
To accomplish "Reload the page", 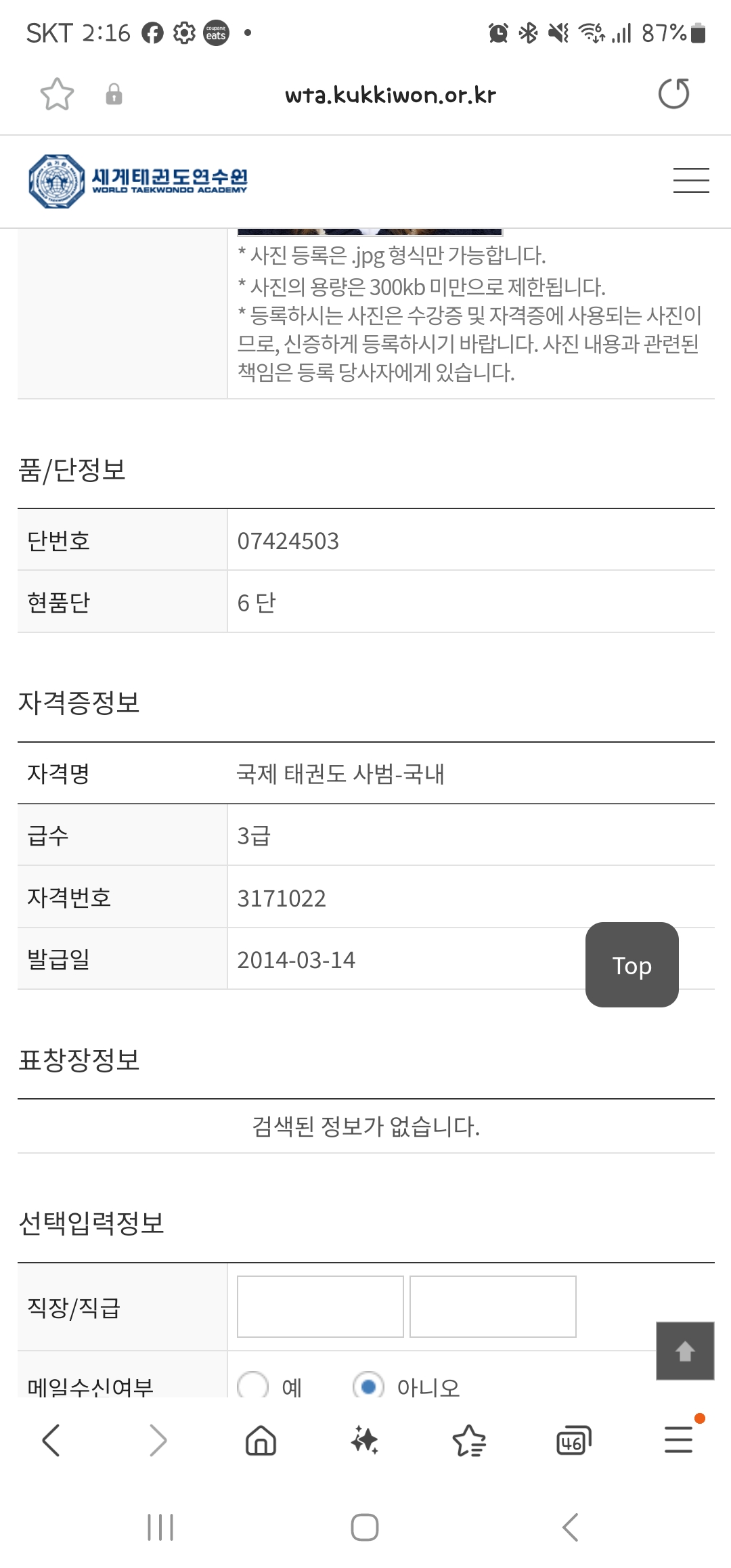I will pos(673,94).
